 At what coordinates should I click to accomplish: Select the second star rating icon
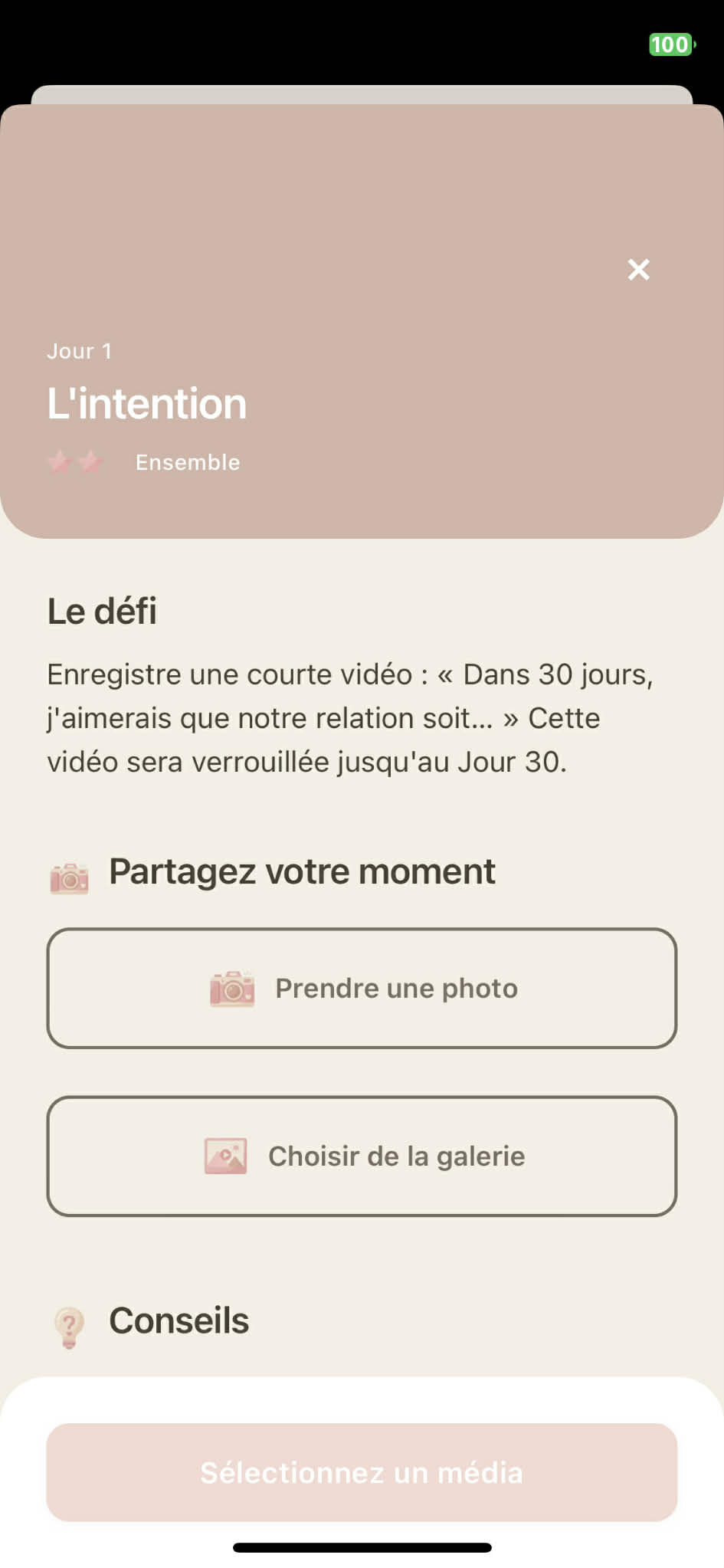[x=90, y=461]
